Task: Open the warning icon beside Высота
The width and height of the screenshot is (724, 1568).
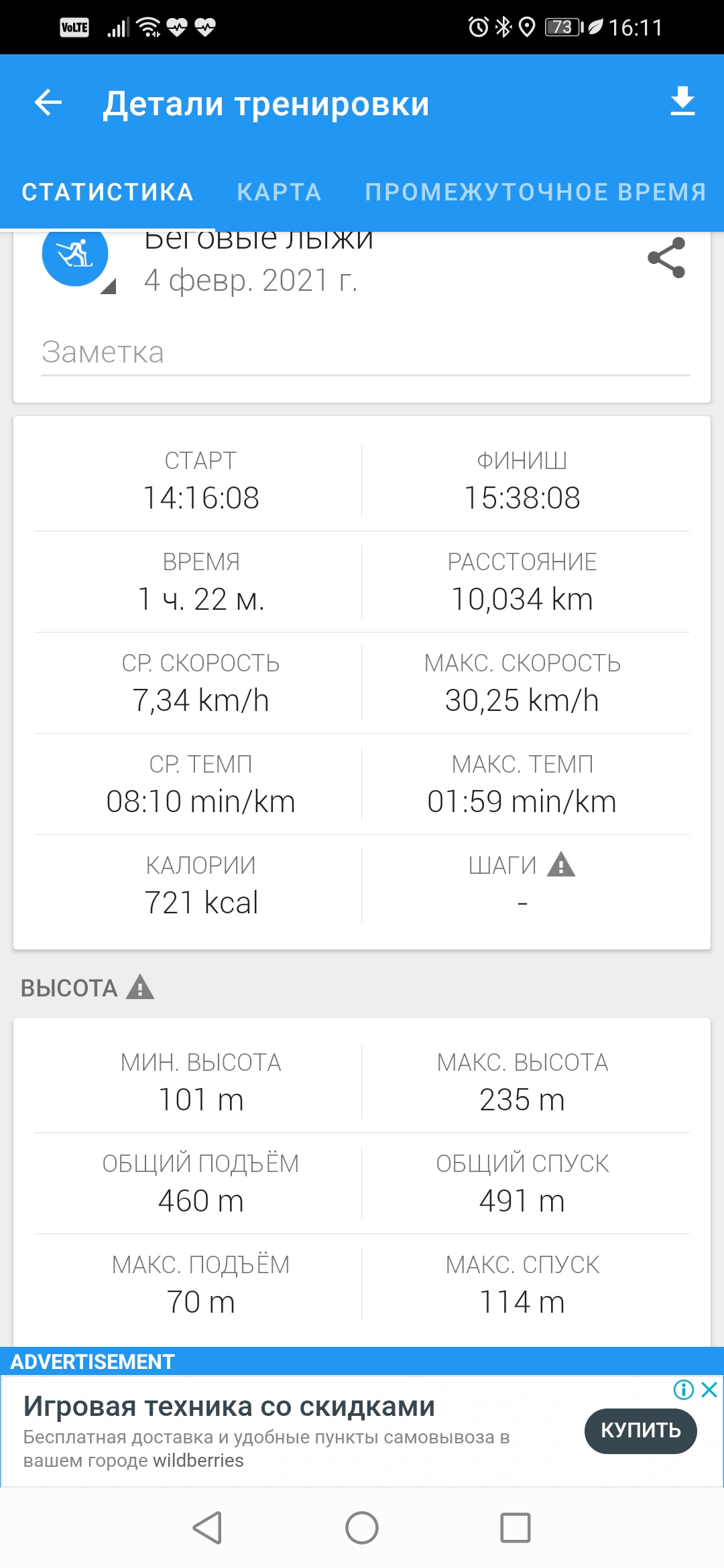Action: click(x=140, y=988)
